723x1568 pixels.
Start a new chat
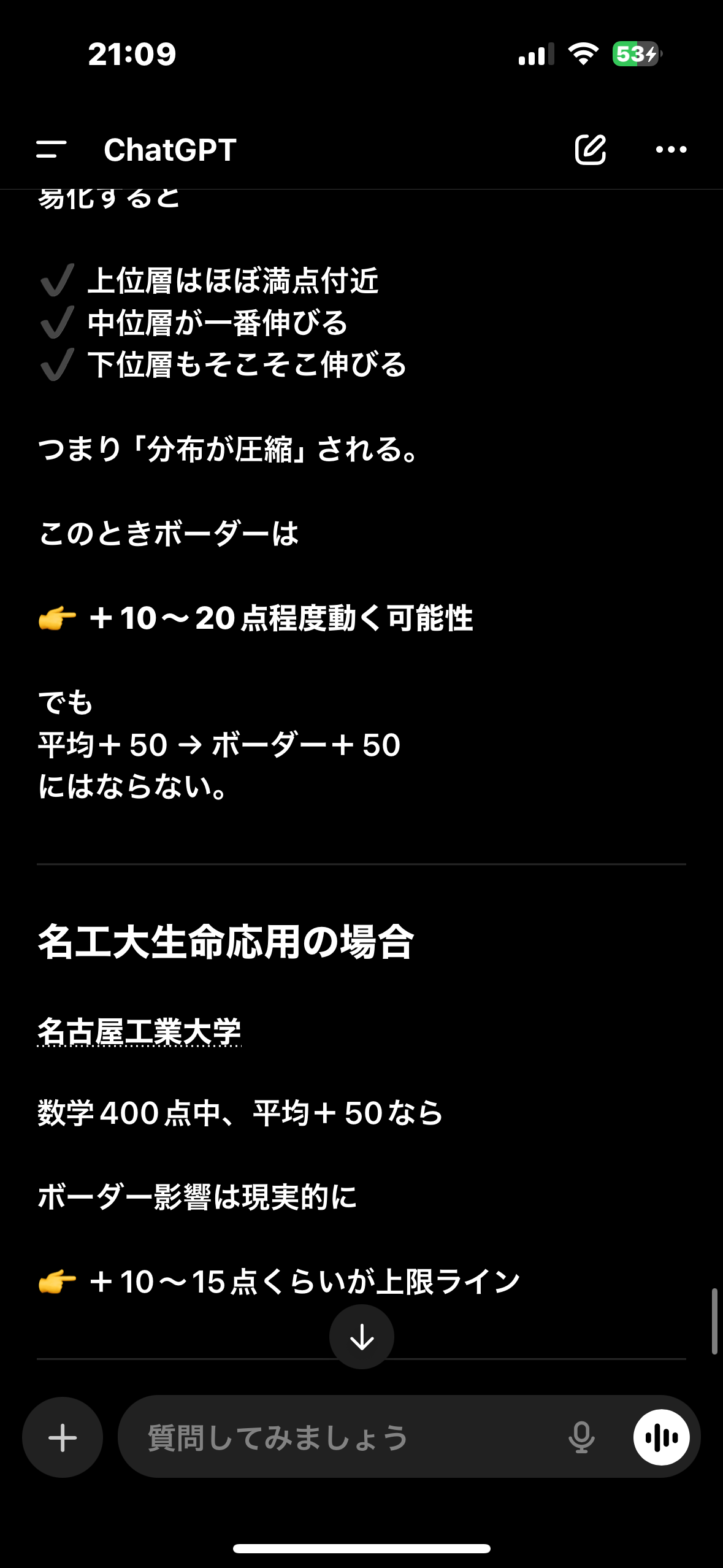590,149
